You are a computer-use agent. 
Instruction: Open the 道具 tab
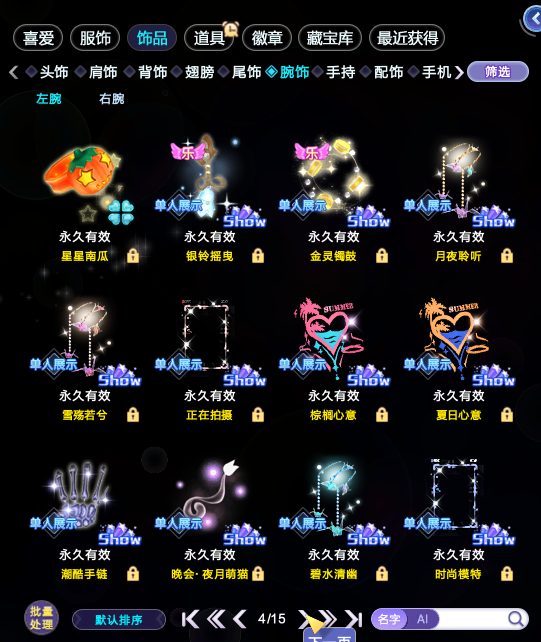point(209,38)
